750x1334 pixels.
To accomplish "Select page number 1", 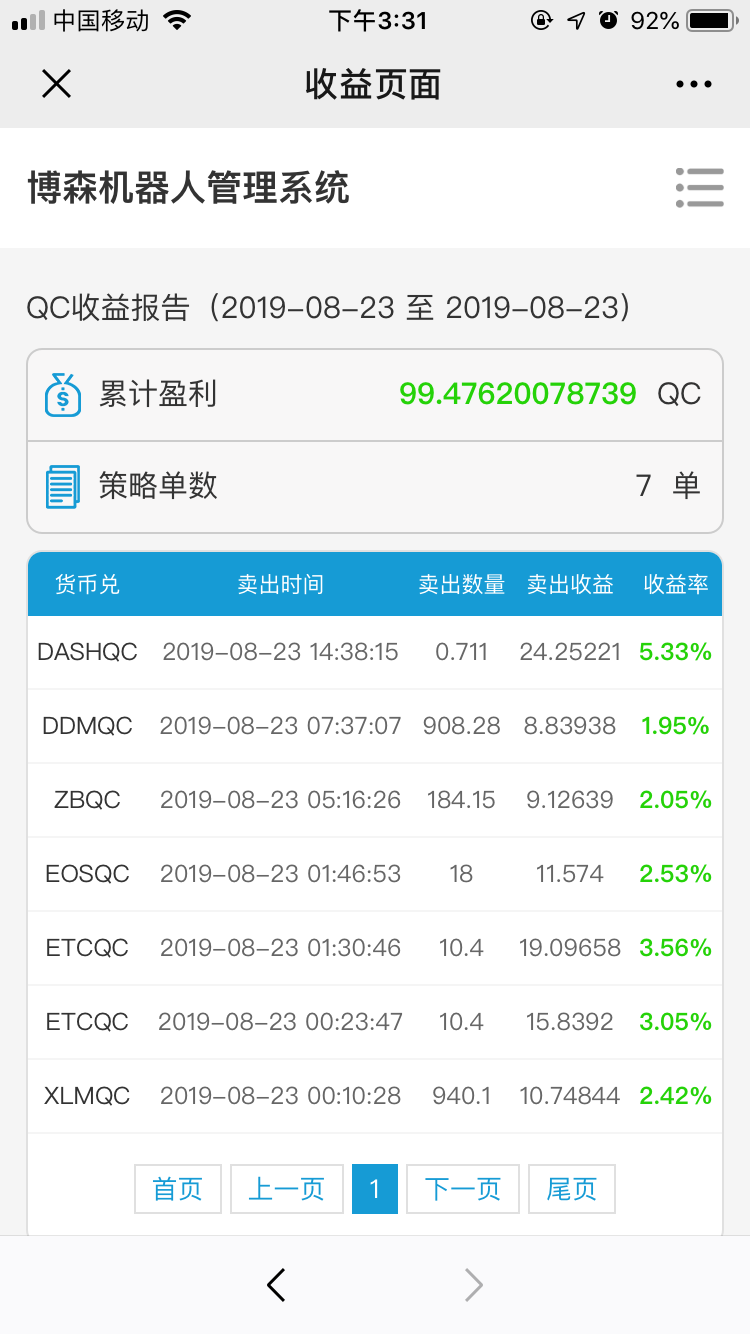I will [x=375, y=1189].
